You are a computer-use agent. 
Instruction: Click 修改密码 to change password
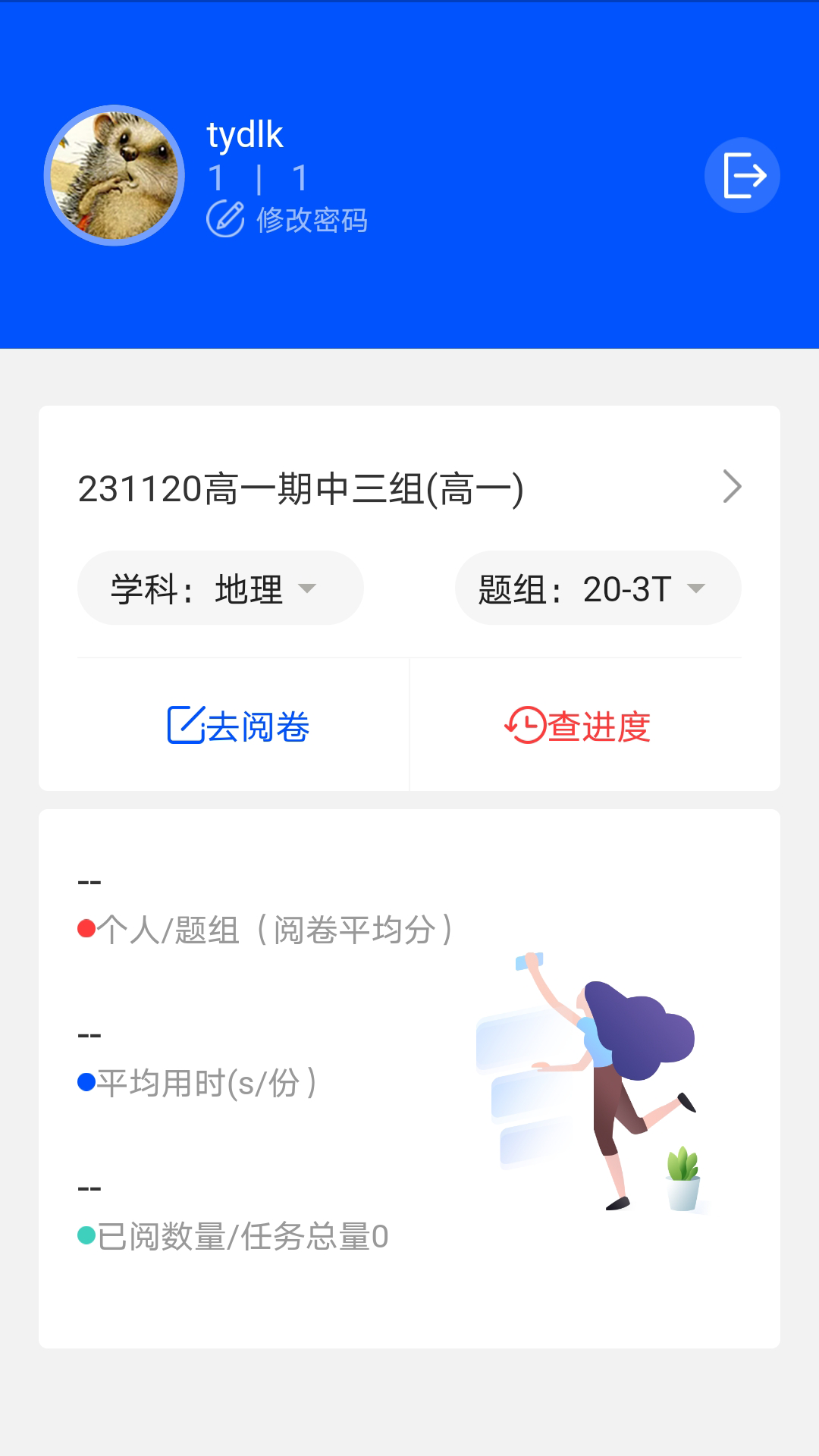point(312,220)
